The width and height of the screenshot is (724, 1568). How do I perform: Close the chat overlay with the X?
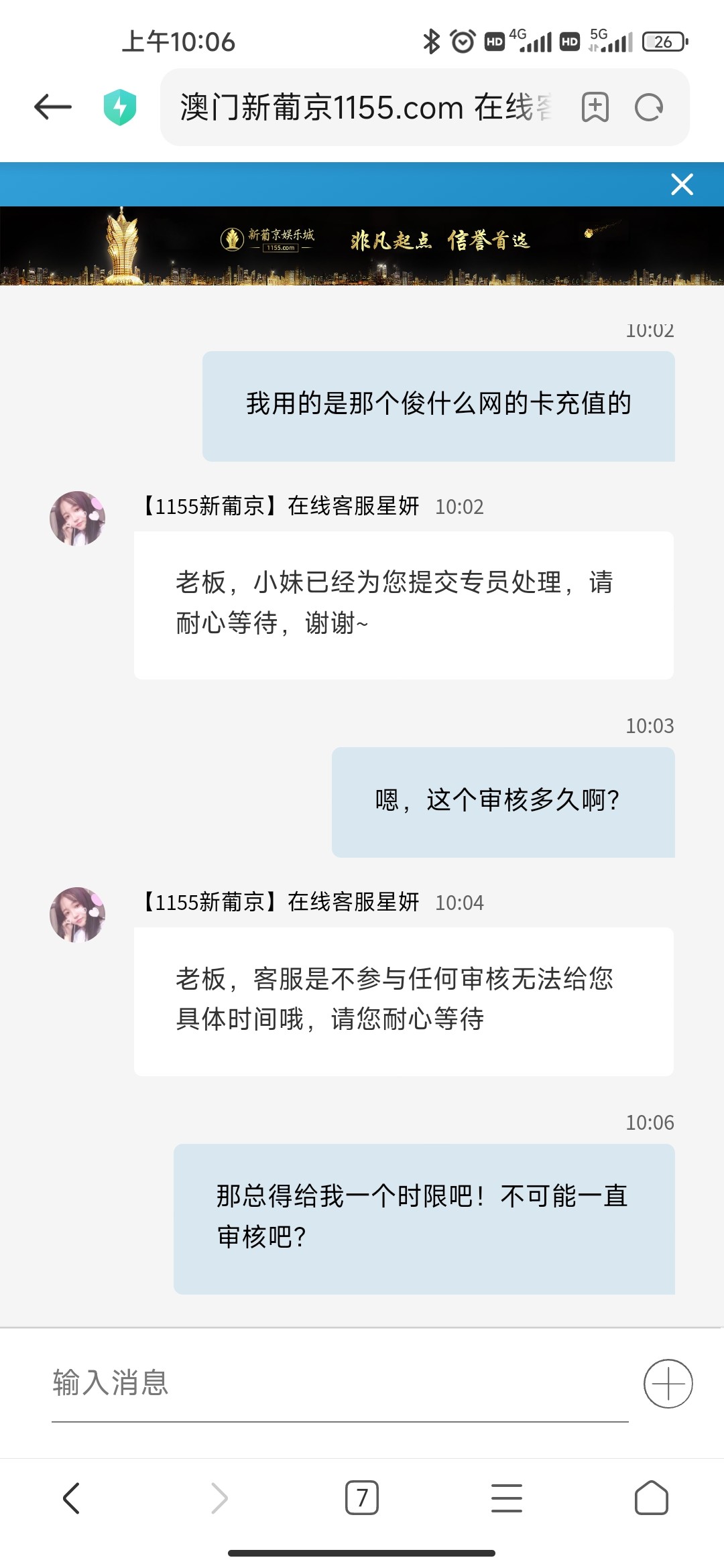(681, 185)
